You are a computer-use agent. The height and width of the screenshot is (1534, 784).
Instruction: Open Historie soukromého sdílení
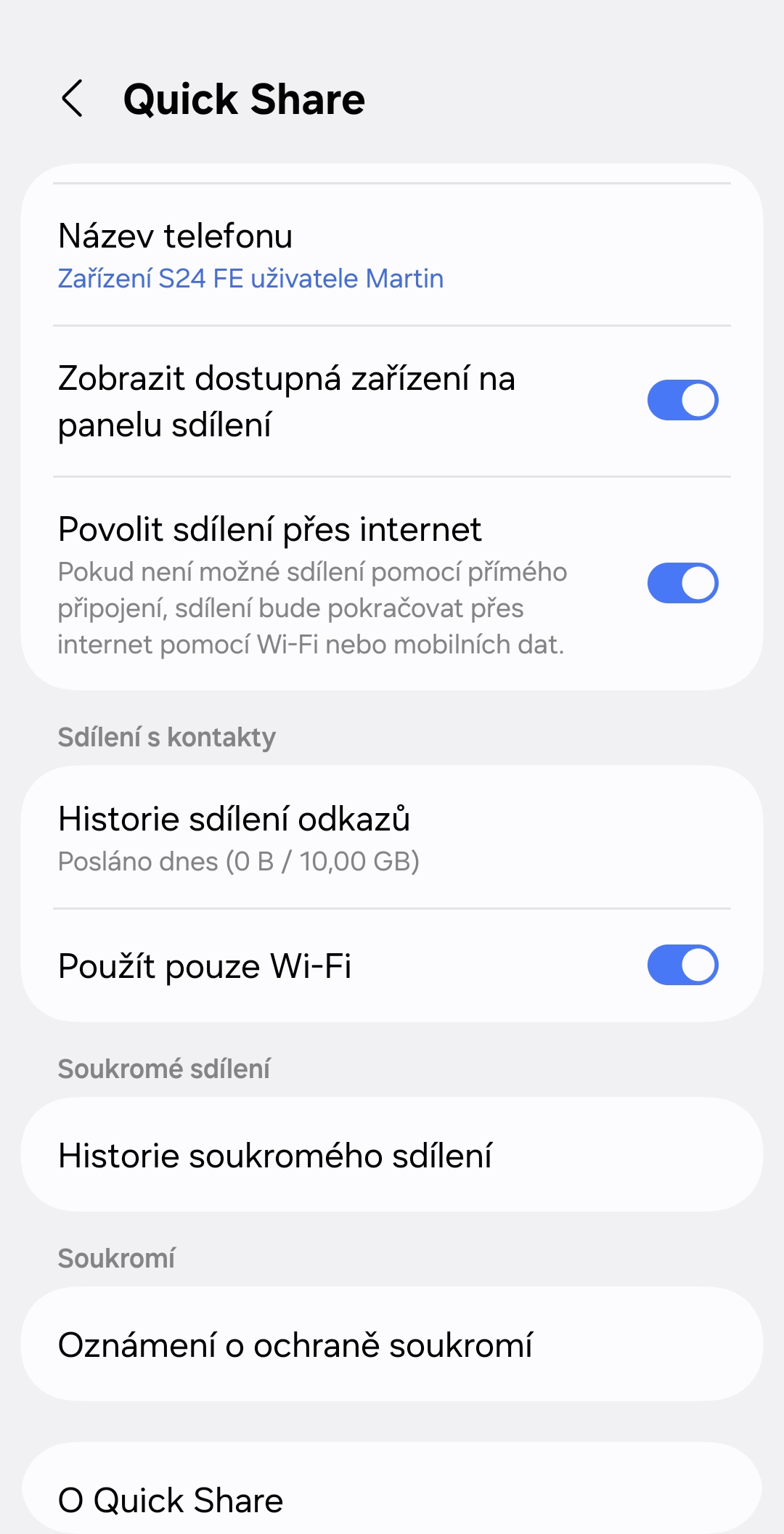point(392,1155)
